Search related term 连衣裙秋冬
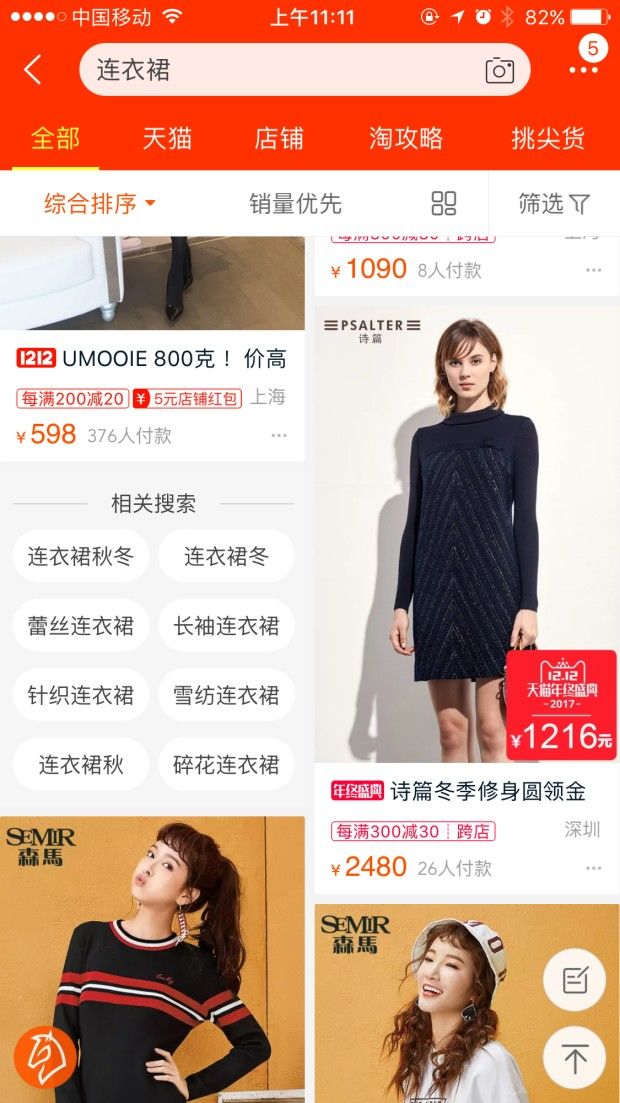 pyautogui.click(x=80, y=557)
